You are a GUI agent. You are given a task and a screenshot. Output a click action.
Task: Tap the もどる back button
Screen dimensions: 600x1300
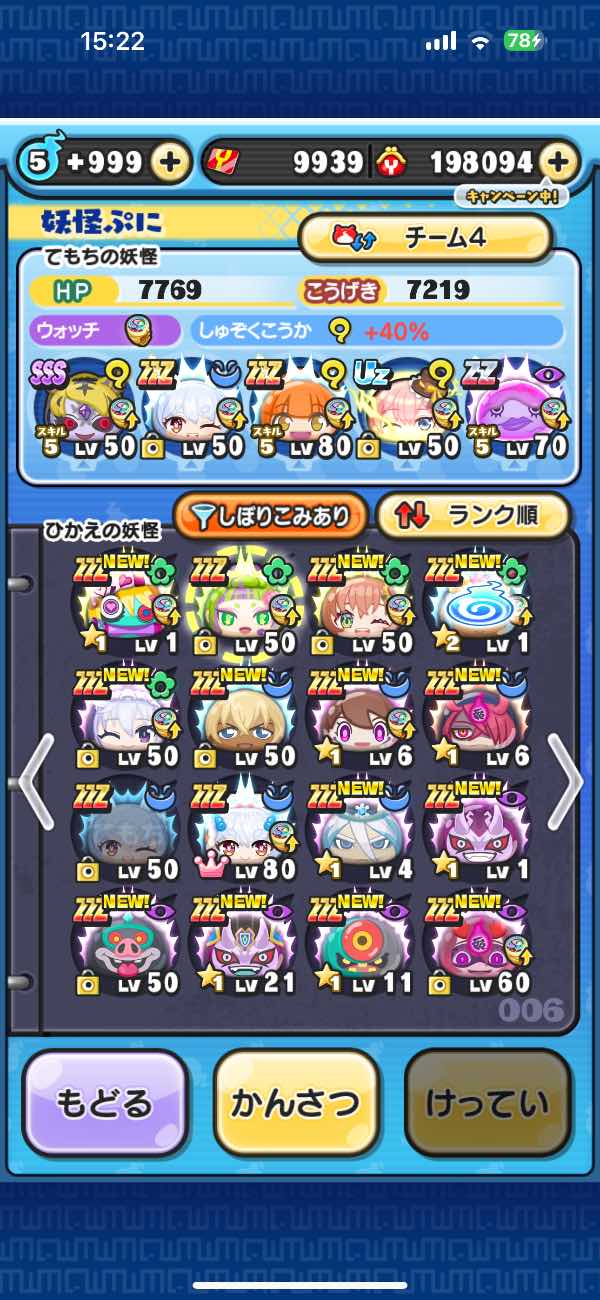(105, 1103)
